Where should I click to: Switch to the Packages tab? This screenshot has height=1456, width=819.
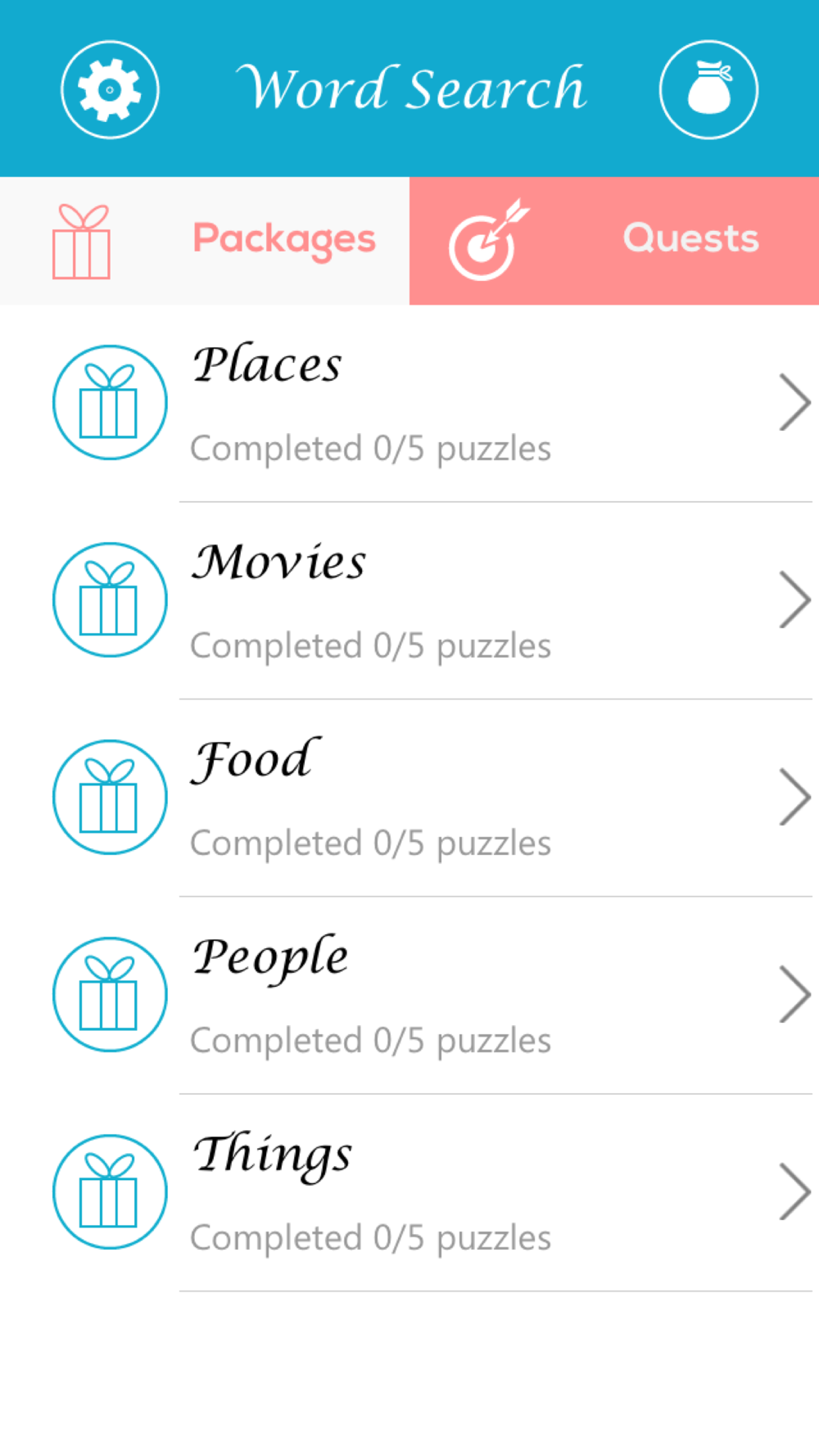click(205, 241)
